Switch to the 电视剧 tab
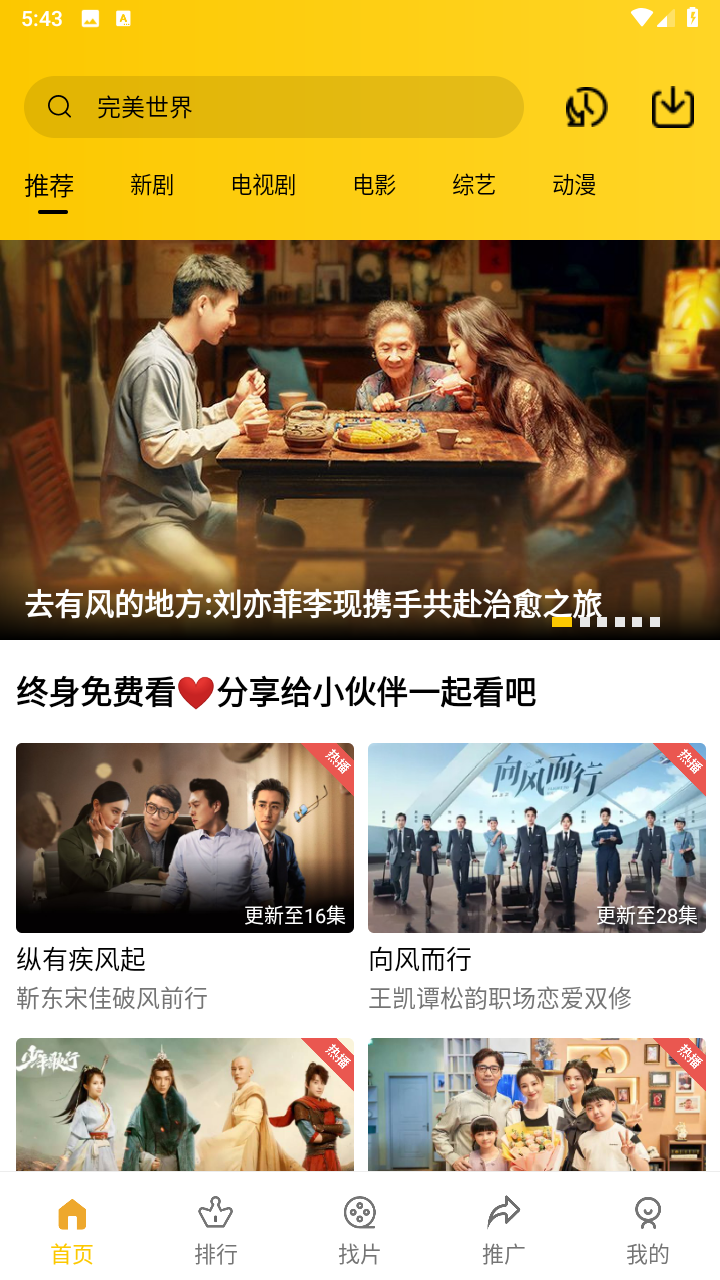This screenshot has height=1280, width=720. point(263,185)
